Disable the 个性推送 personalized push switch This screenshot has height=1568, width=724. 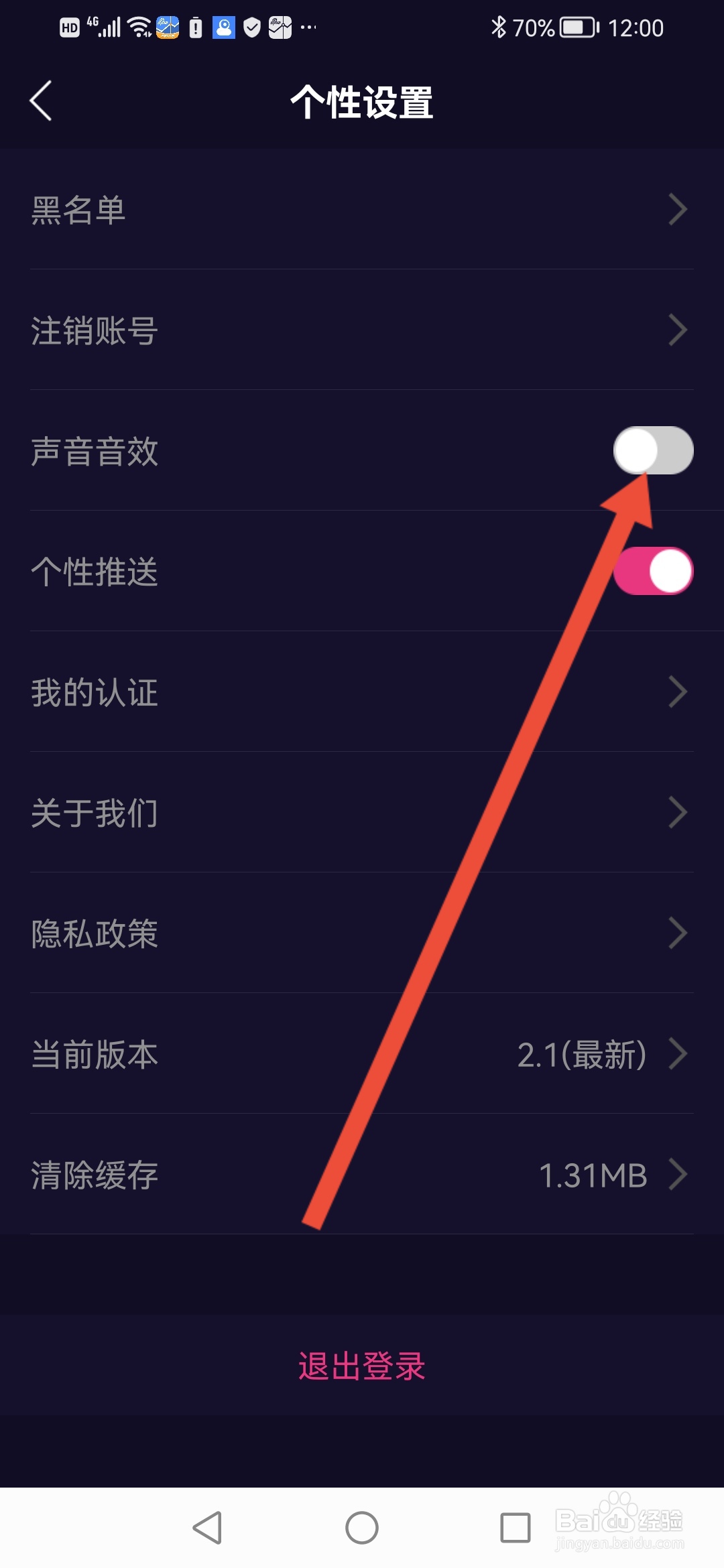(x=654, y=571)
